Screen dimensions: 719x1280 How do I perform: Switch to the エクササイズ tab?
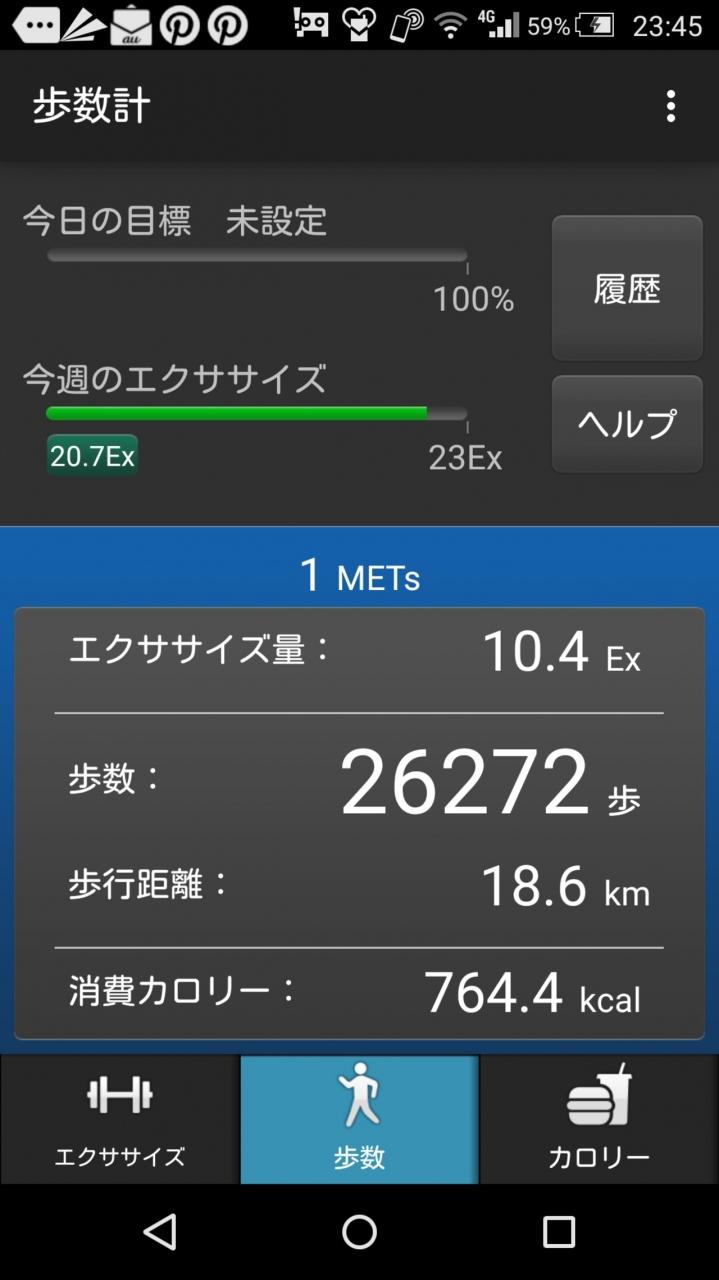pyautogui.click(x=120, y=1120)
